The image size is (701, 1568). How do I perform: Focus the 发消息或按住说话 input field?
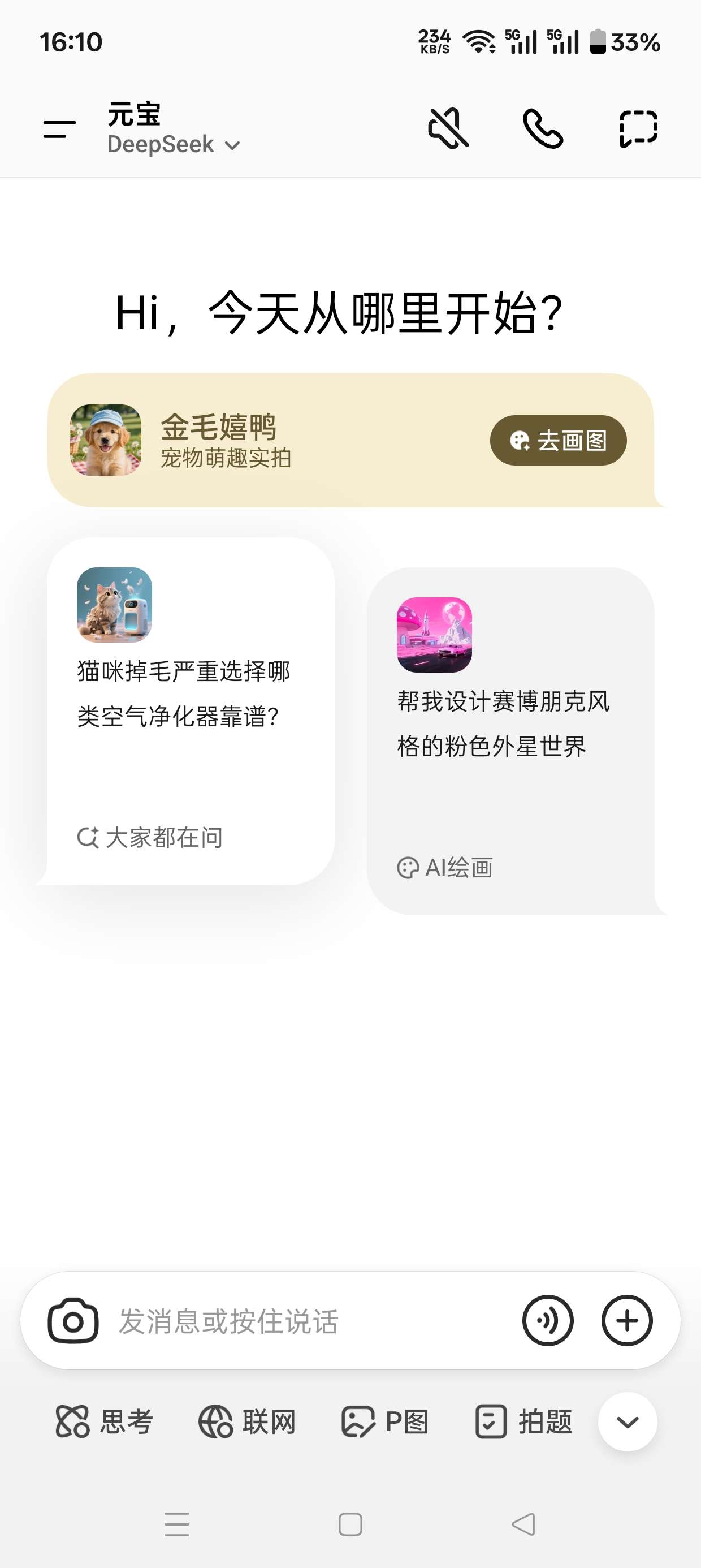304,1321
